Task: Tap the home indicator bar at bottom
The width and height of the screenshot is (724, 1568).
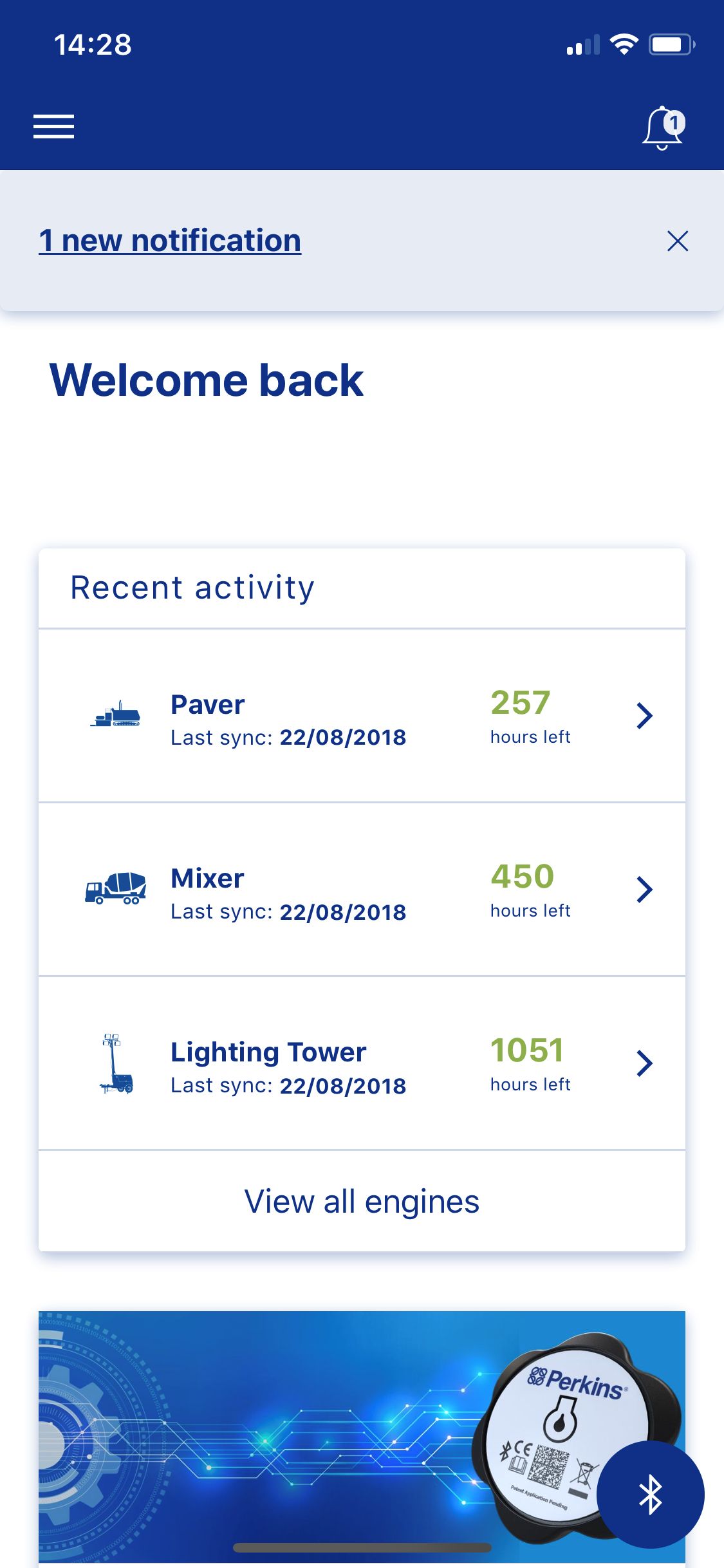Action: [362, 1547]
